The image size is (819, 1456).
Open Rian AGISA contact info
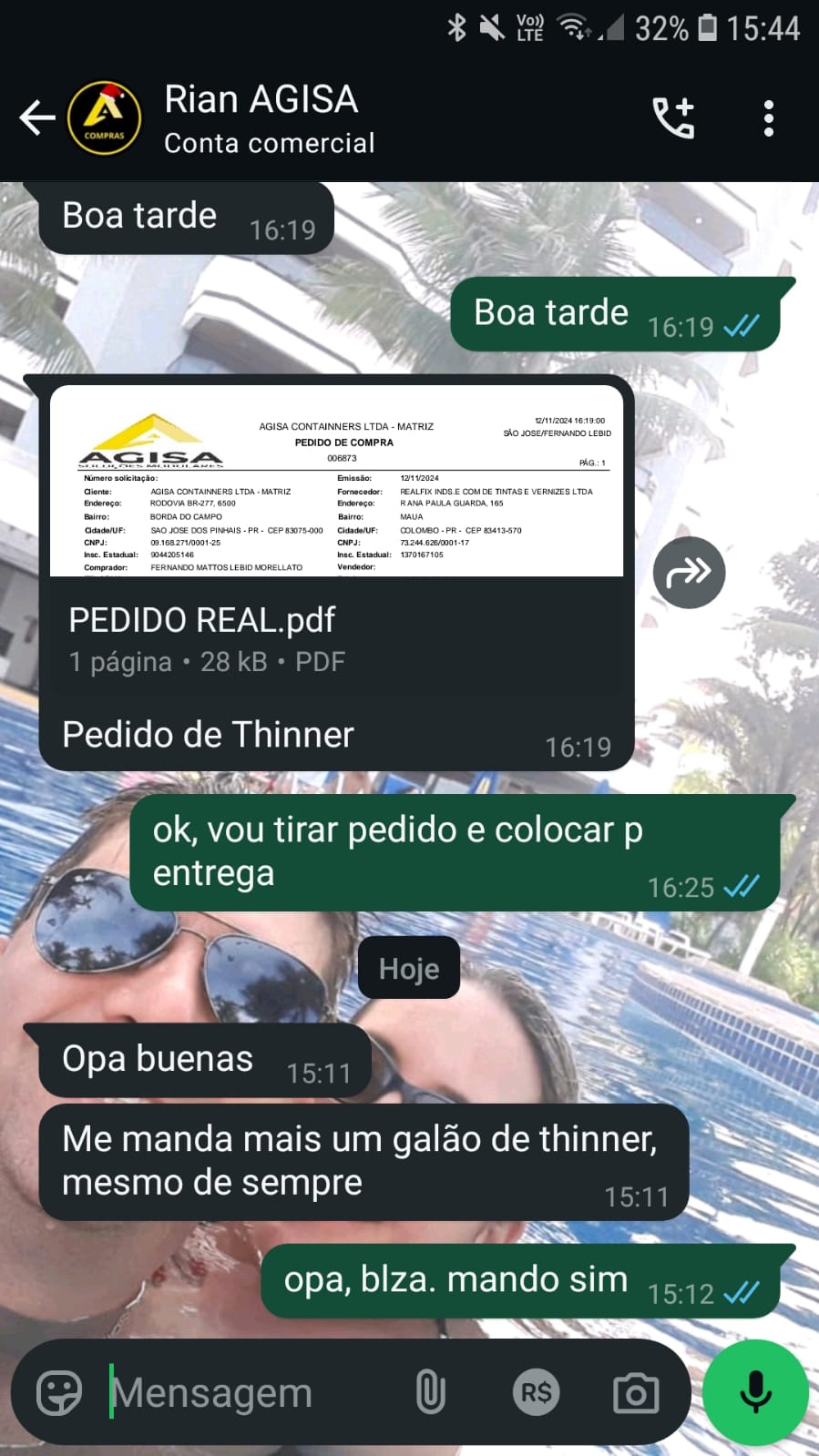click(x=269, y=118)
